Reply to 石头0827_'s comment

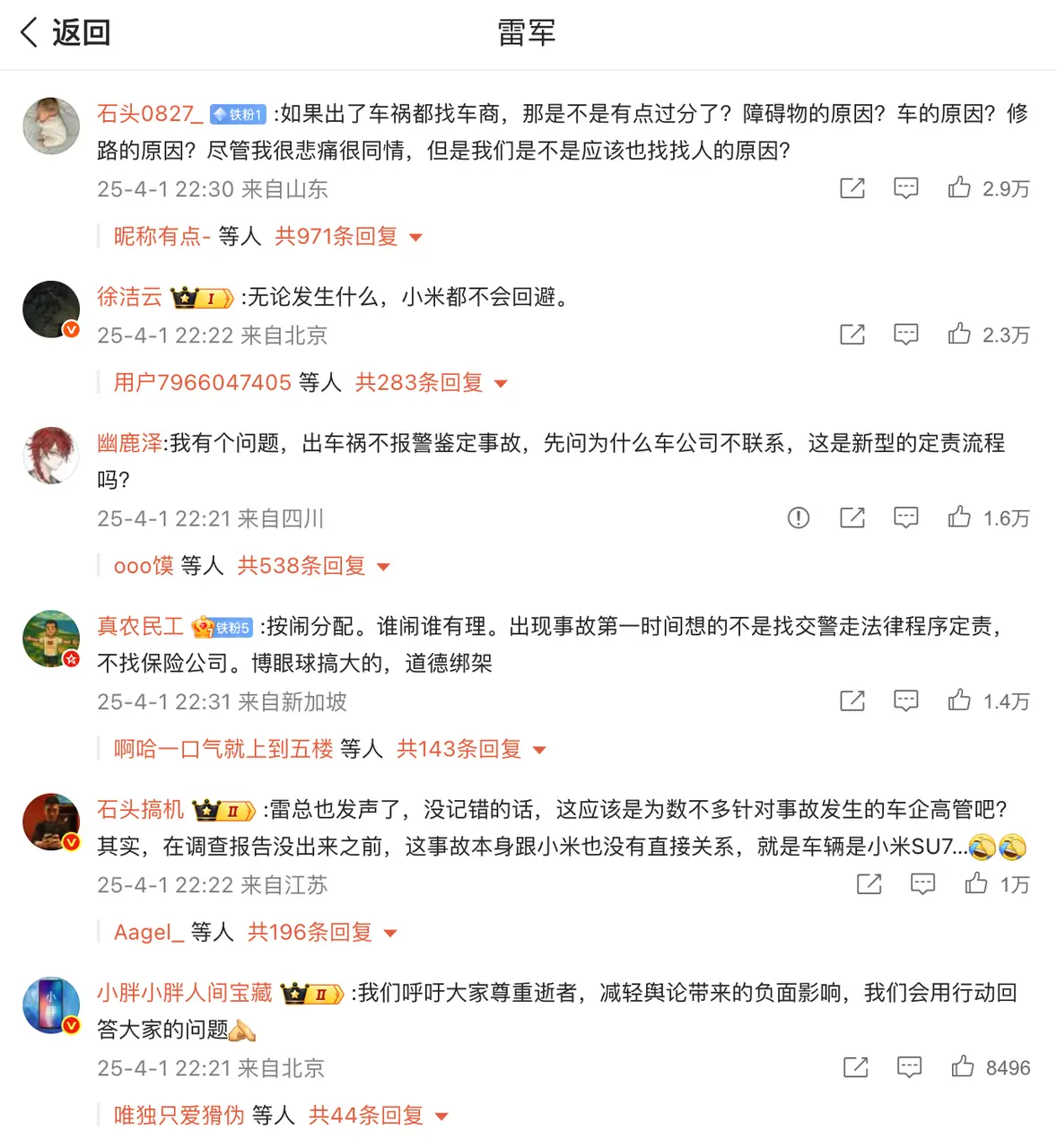tap(905, 187)
